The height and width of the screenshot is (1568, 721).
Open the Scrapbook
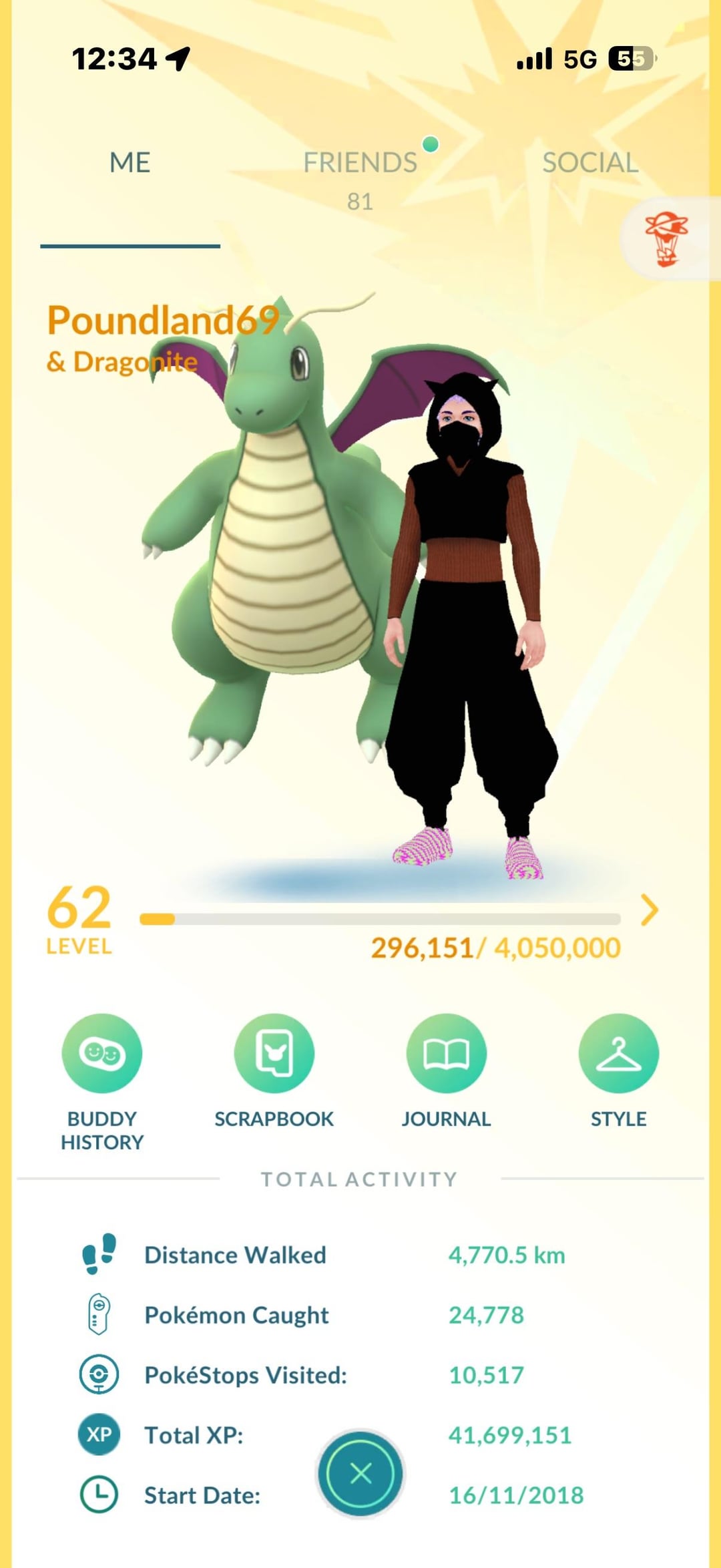pyautogui.click(x=274, y=1053)
